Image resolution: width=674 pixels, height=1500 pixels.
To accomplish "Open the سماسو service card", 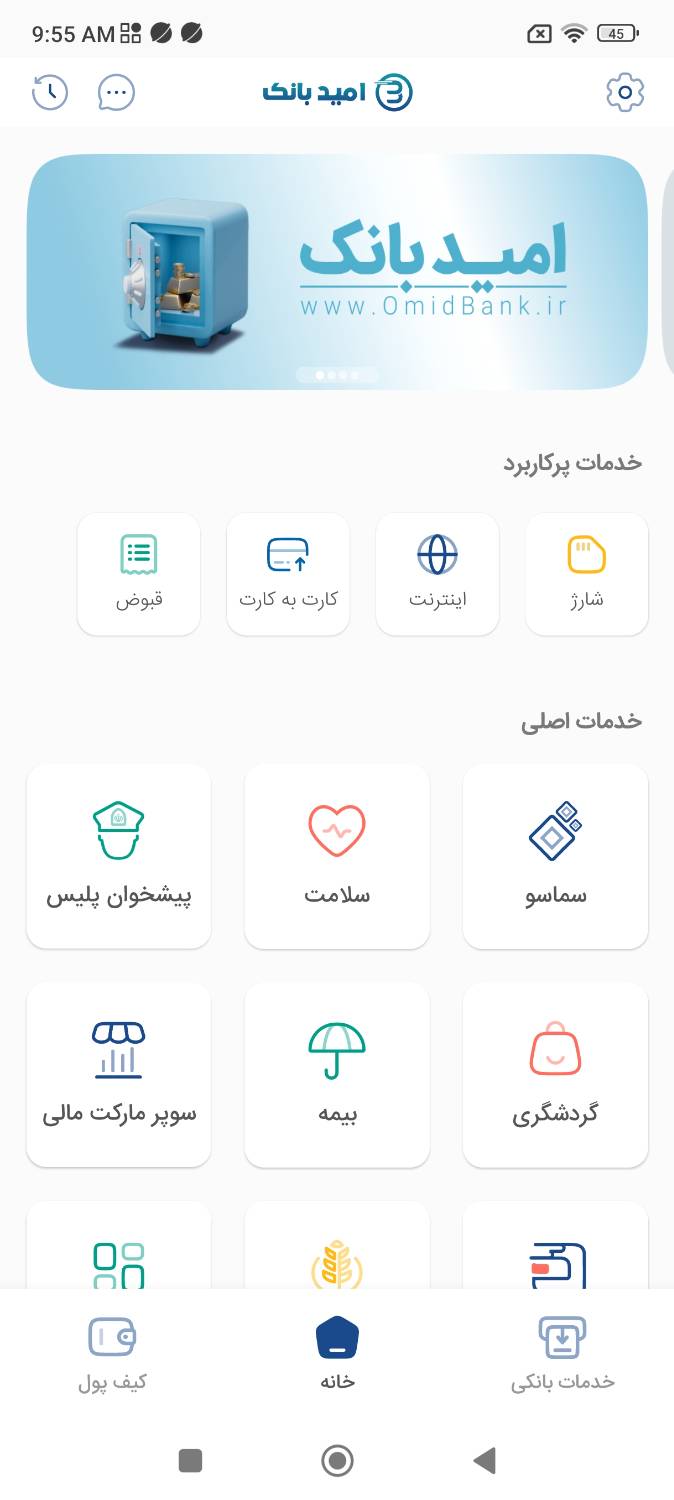I will tap(555, 856).
